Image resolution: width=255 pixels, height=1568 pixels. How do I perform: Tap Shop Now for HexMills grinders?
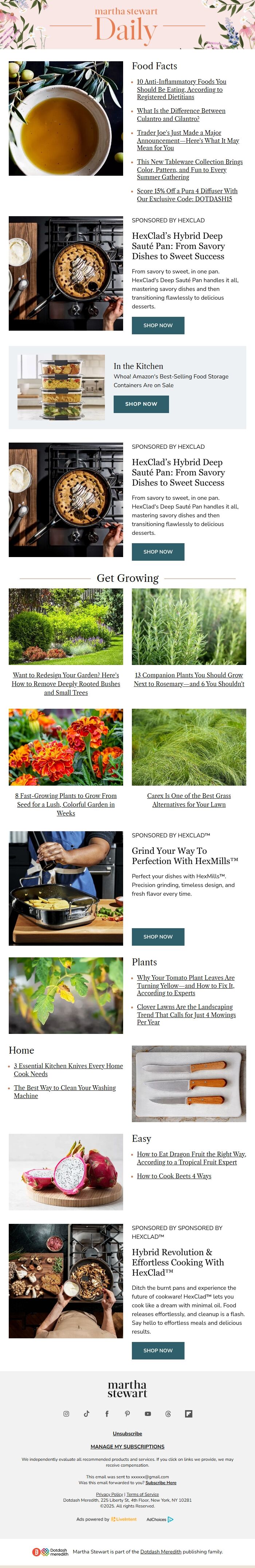click(158, 936)
